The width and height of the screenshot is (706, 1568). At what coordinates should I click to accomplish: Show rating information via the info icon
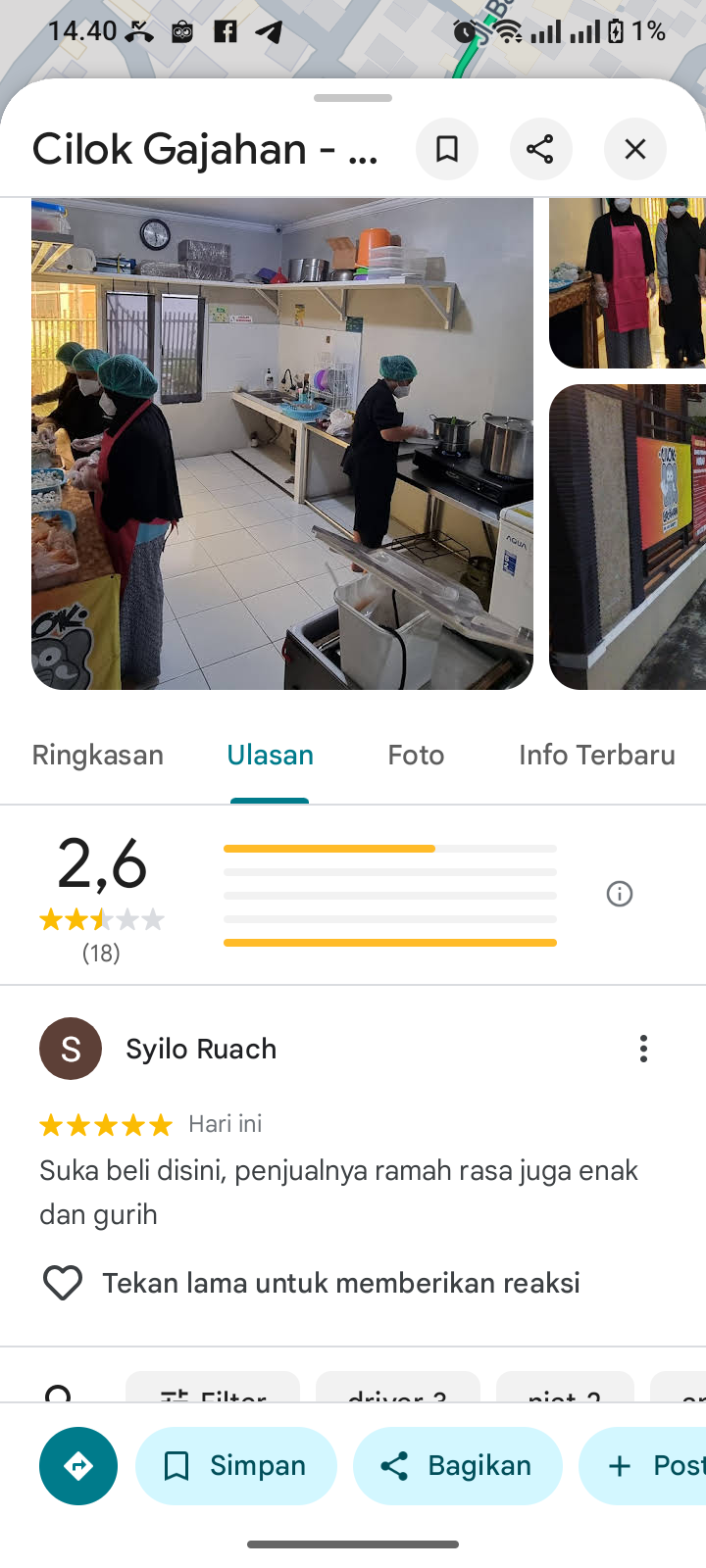pos(620,894)
